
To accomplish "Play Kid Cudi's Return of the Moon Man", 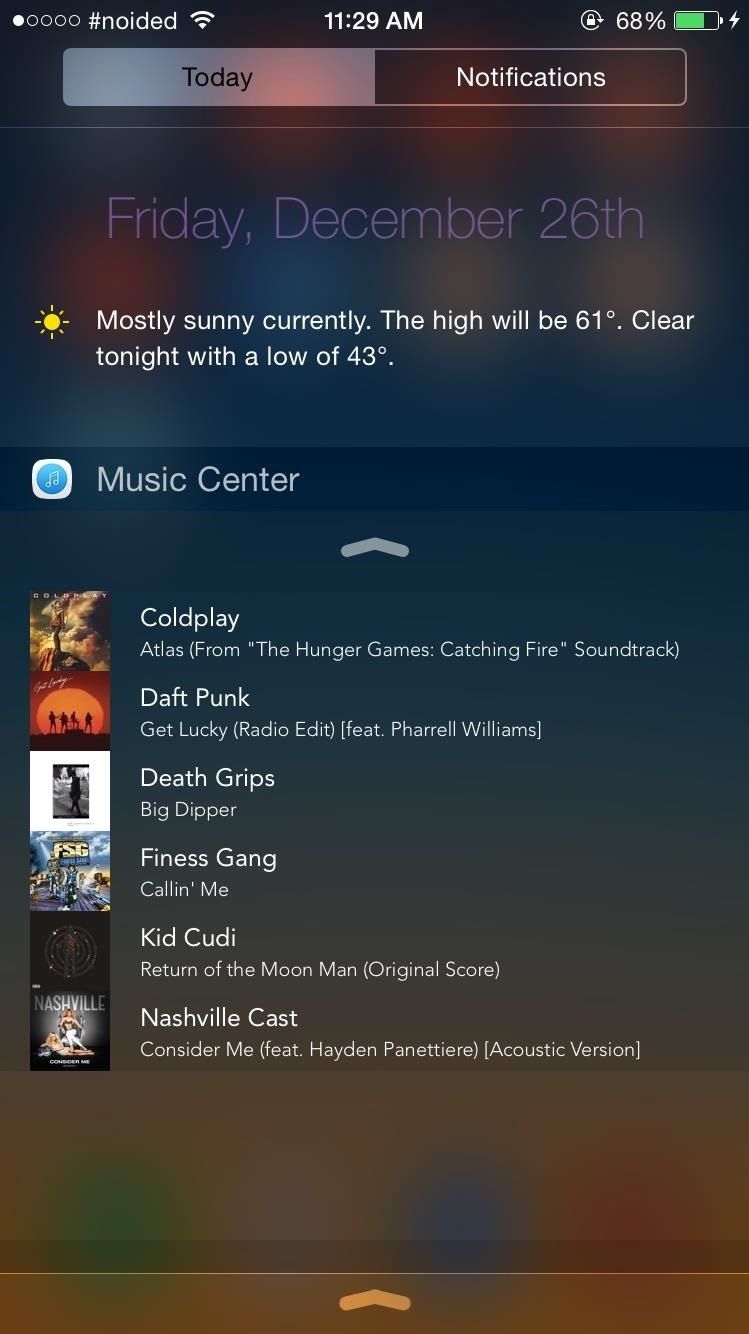I will coord(319,952).
